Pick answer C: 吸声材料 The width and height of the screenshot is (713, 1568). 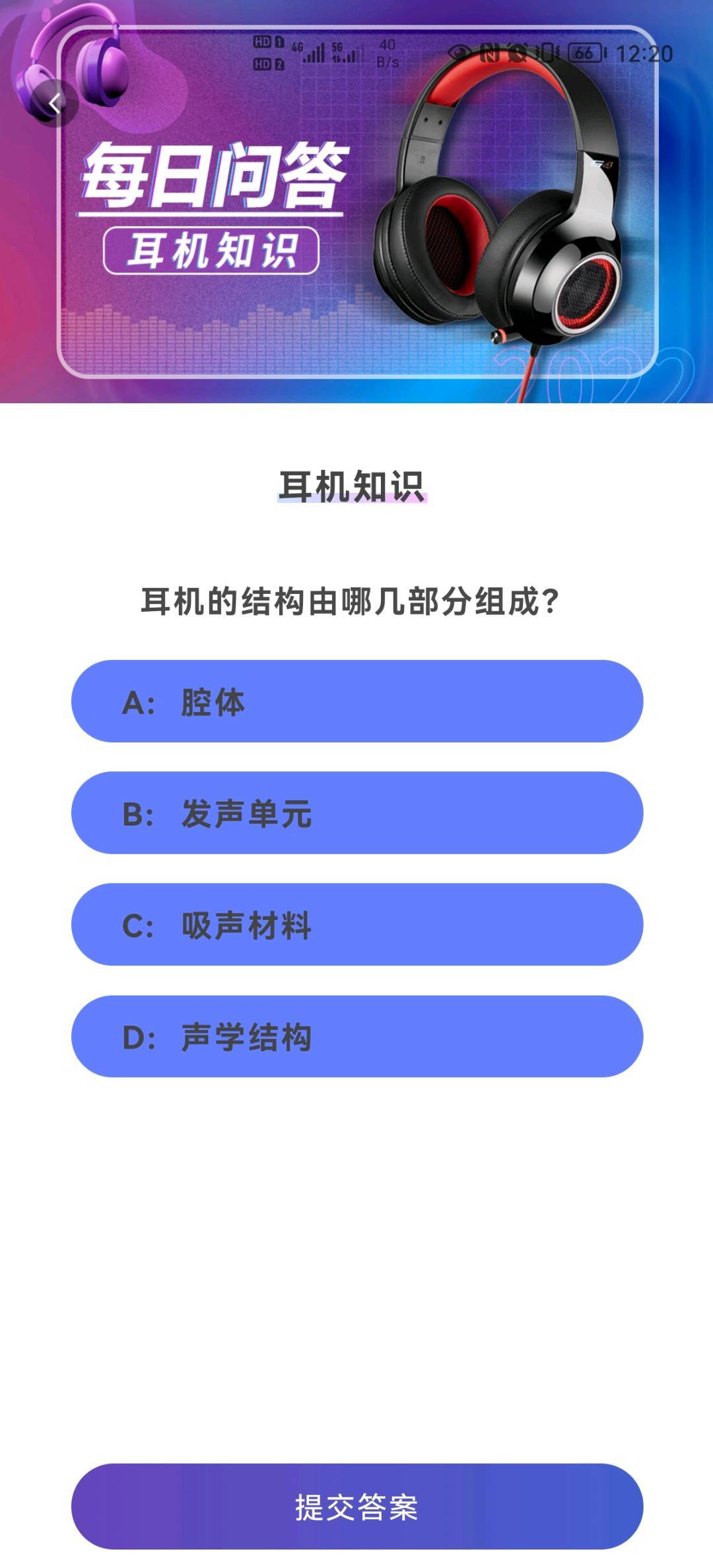click(x=357, y=925)
